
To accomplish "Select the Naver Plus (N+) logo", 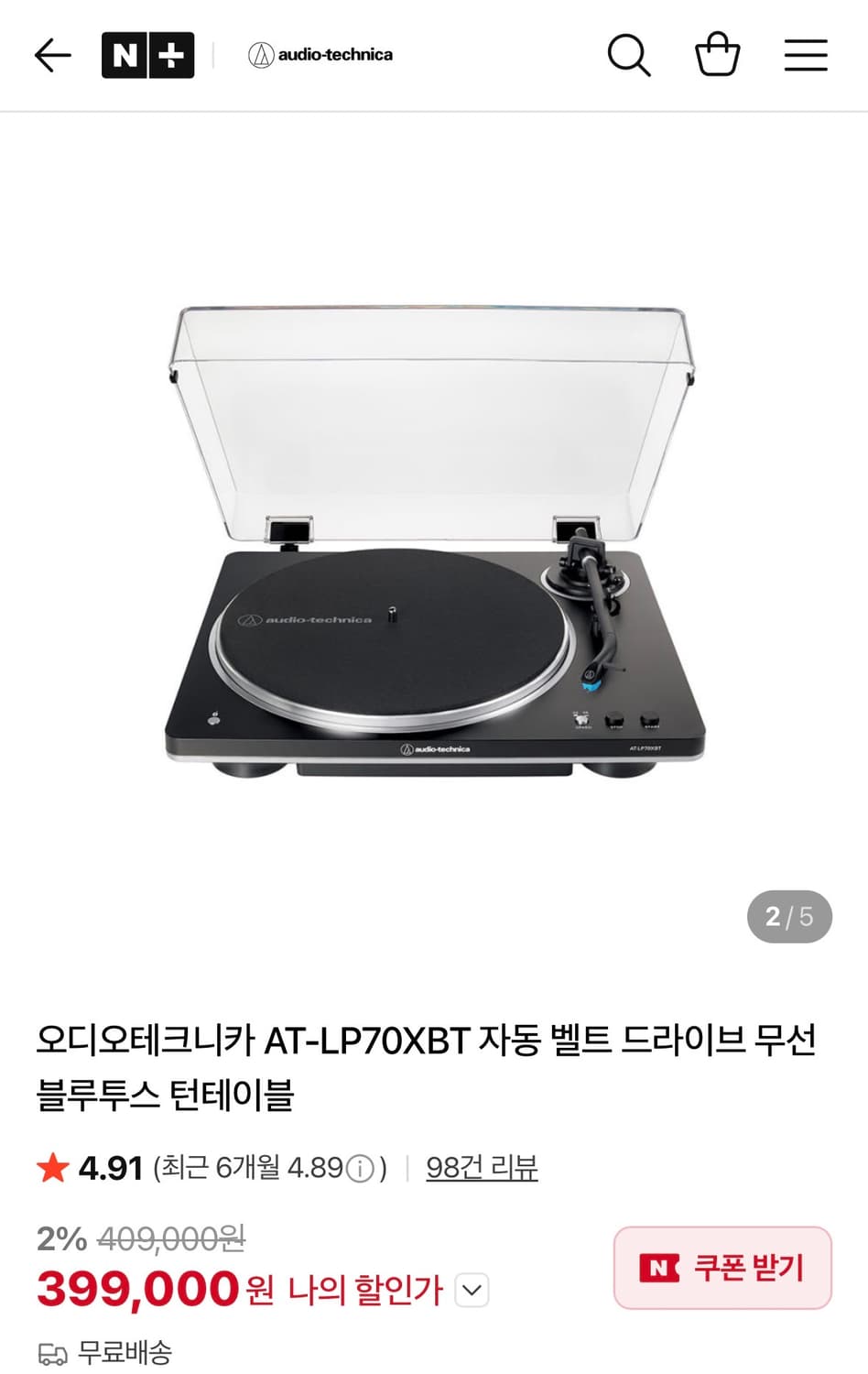I will tap(147, 55).
